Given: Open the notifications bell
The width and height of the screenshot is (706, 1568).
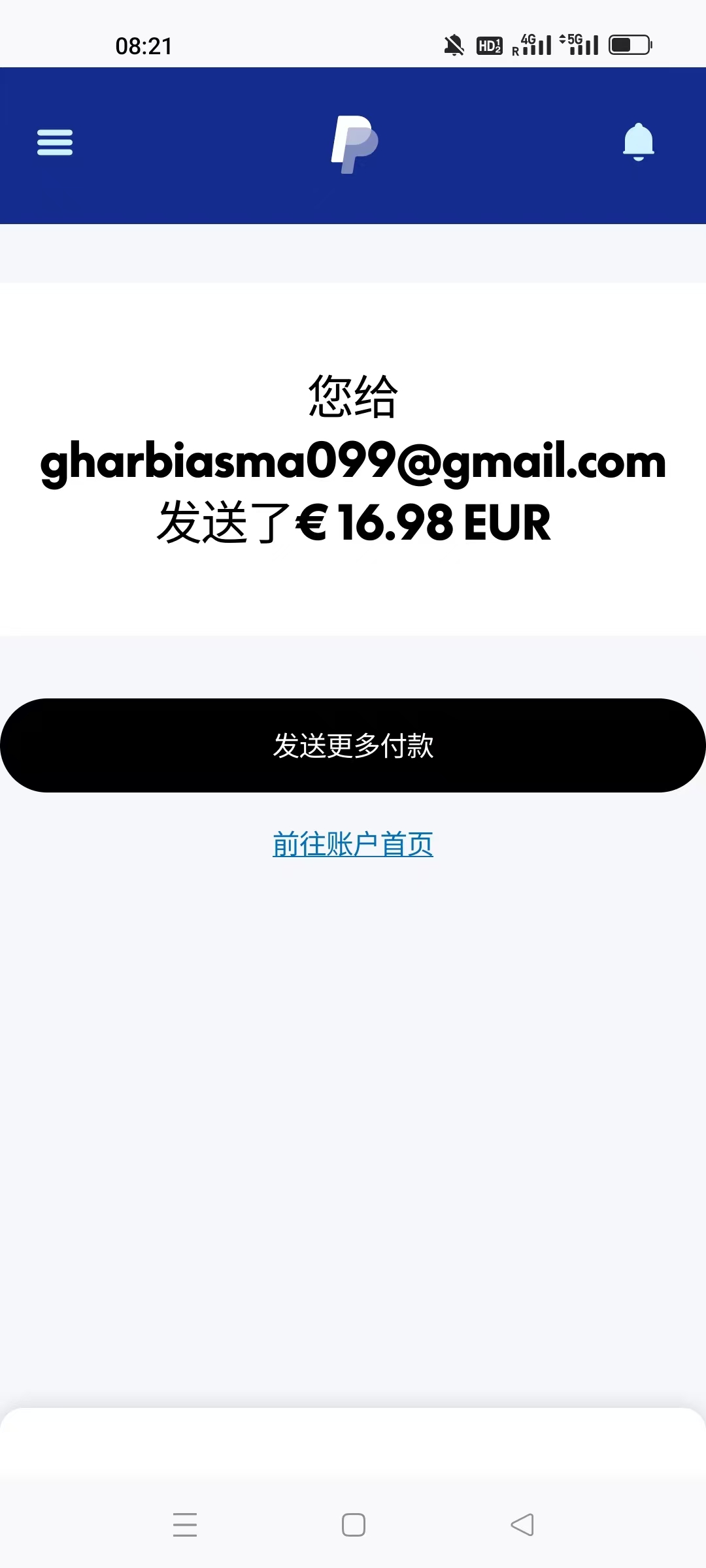Looking at the screenshot, I should [x=638, y=142].
